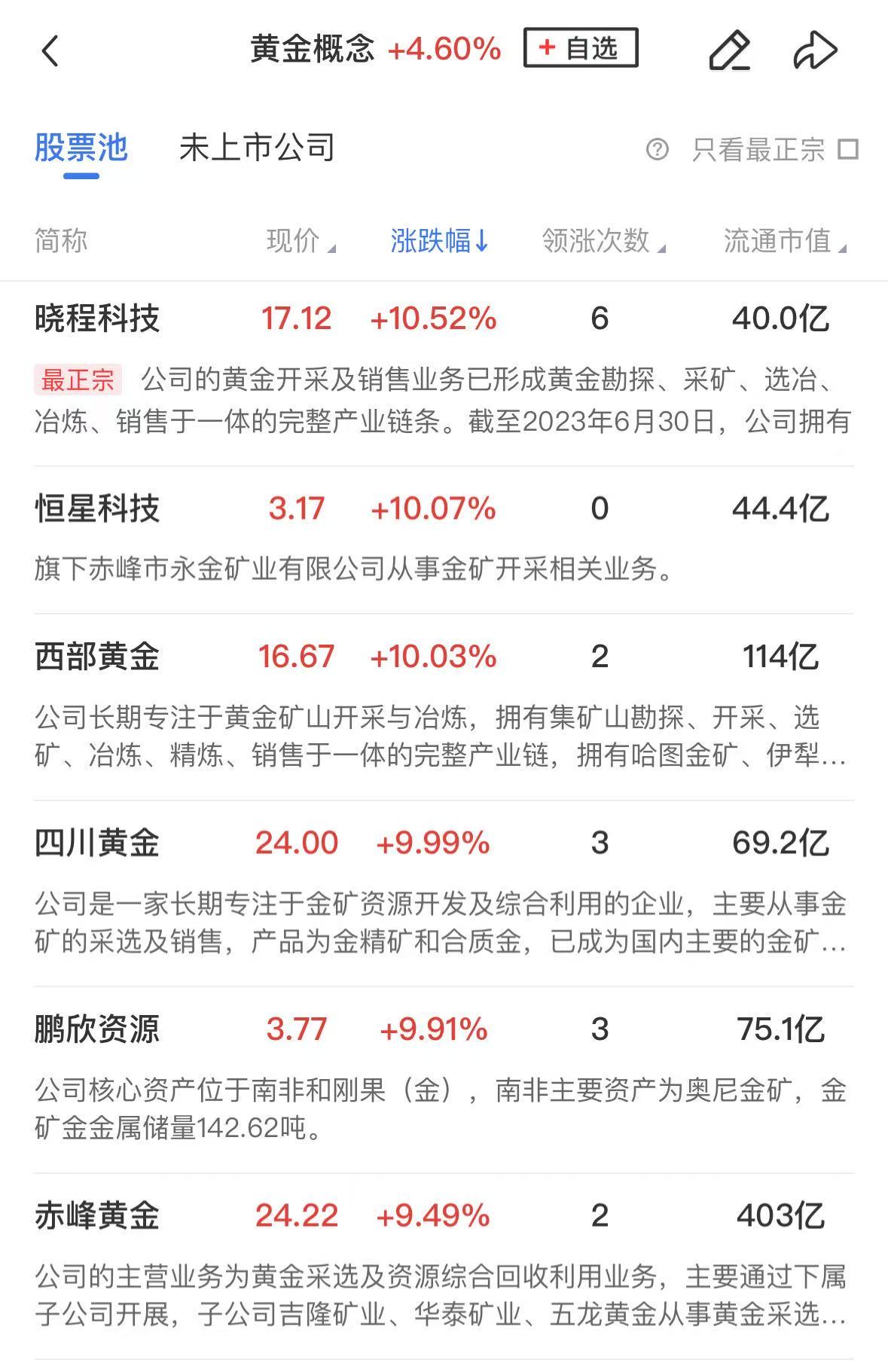Viewport: 888px width, 1372px height.
Task: Switch to the 未上市公司 tab
Action: click(257, 148)
